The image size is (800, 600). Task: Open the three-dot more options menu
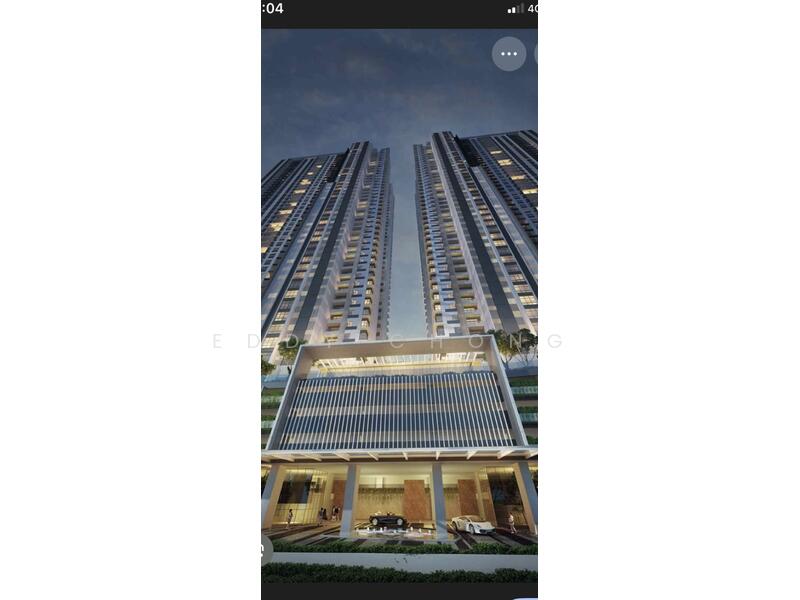click(x=509, y=54)
